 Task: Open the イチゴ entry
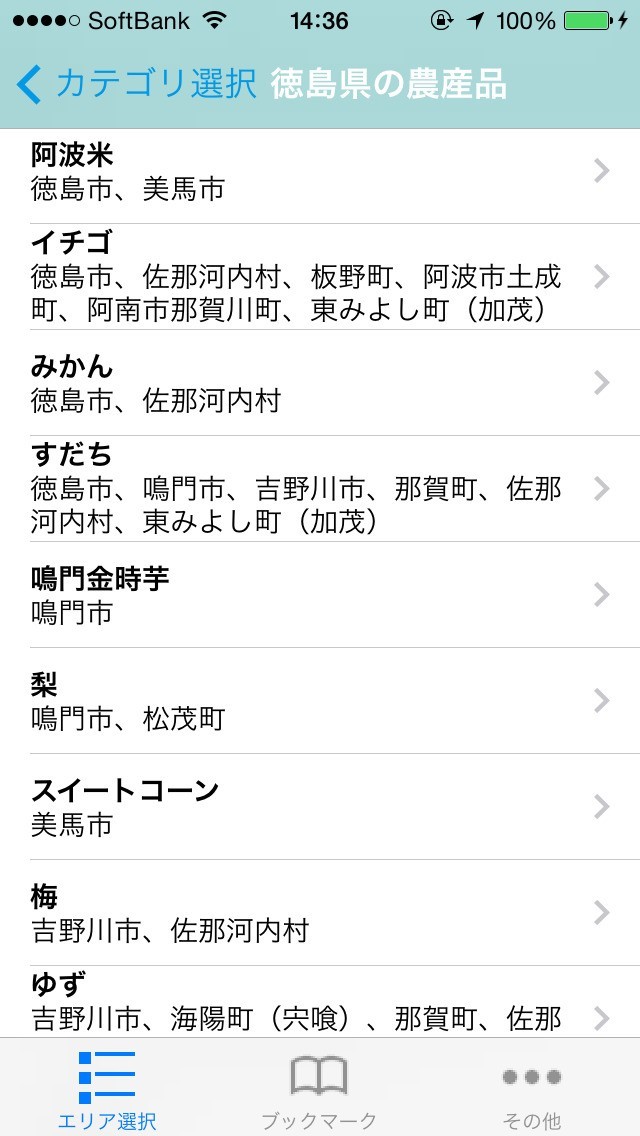tap(320, 276)
